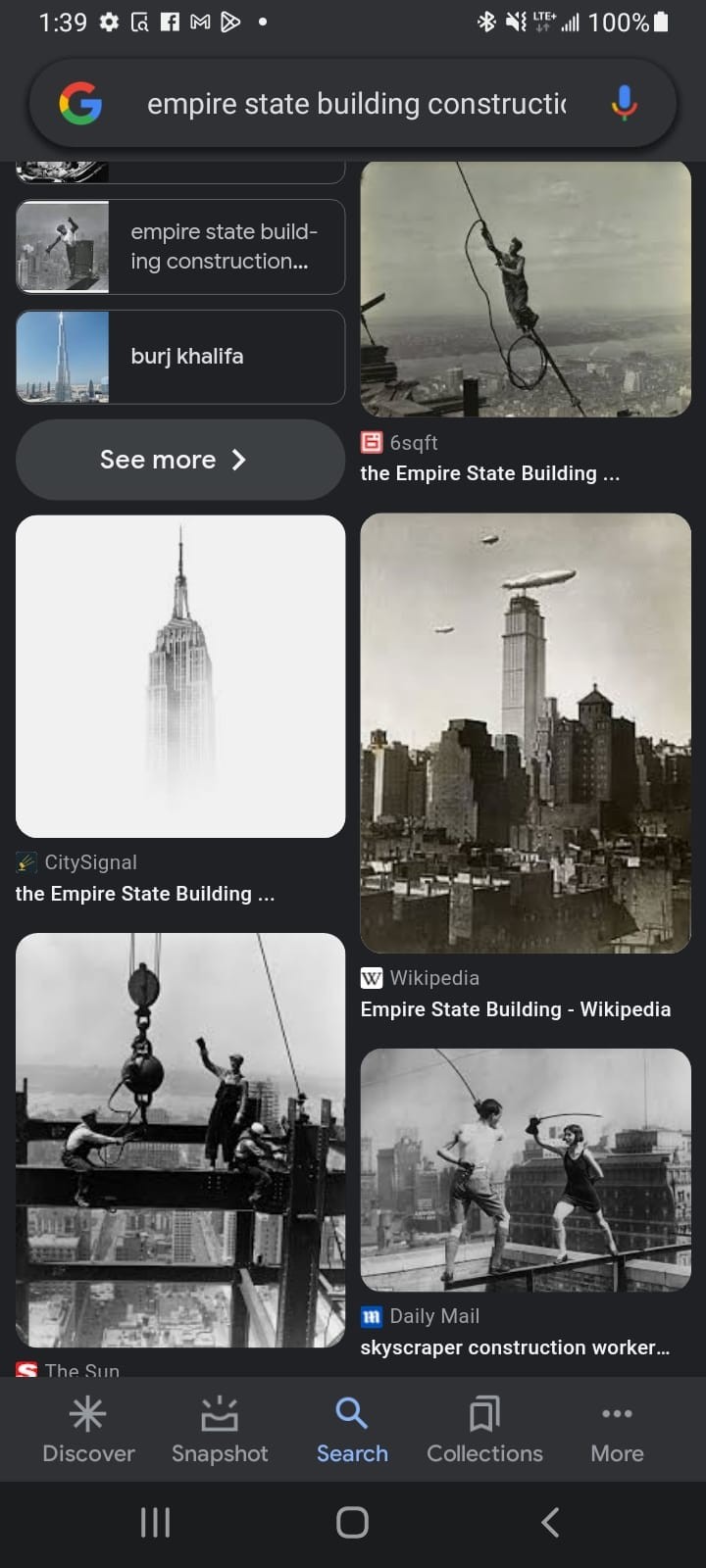Open the burj khalifa related search

[180, 357]
